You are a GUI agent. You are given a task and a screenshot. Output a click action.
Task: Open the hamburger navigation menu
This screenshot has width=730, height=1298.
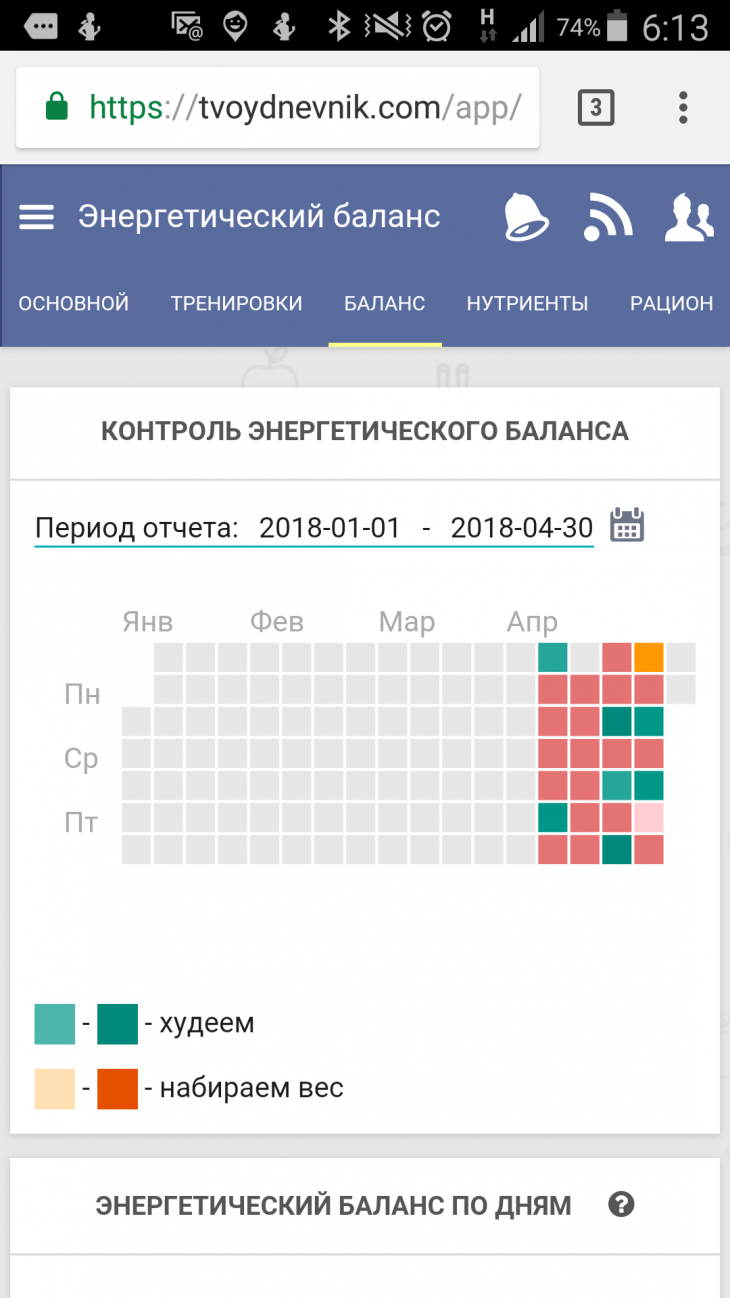coord(37,217)
